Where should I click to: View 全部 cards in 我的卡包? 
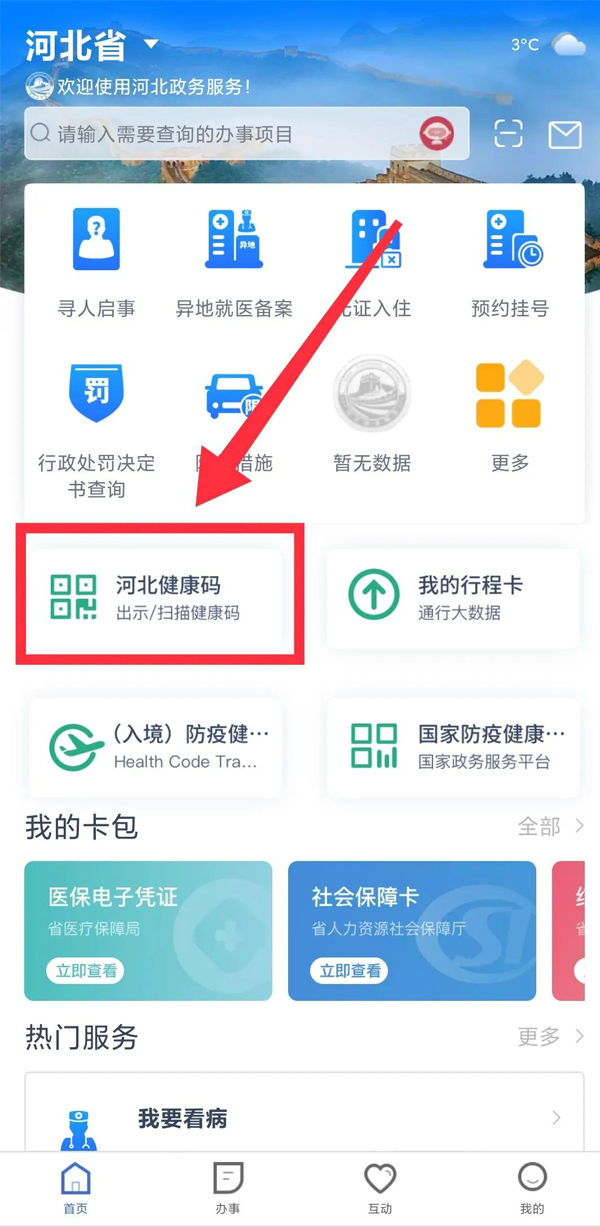[550, 826]
